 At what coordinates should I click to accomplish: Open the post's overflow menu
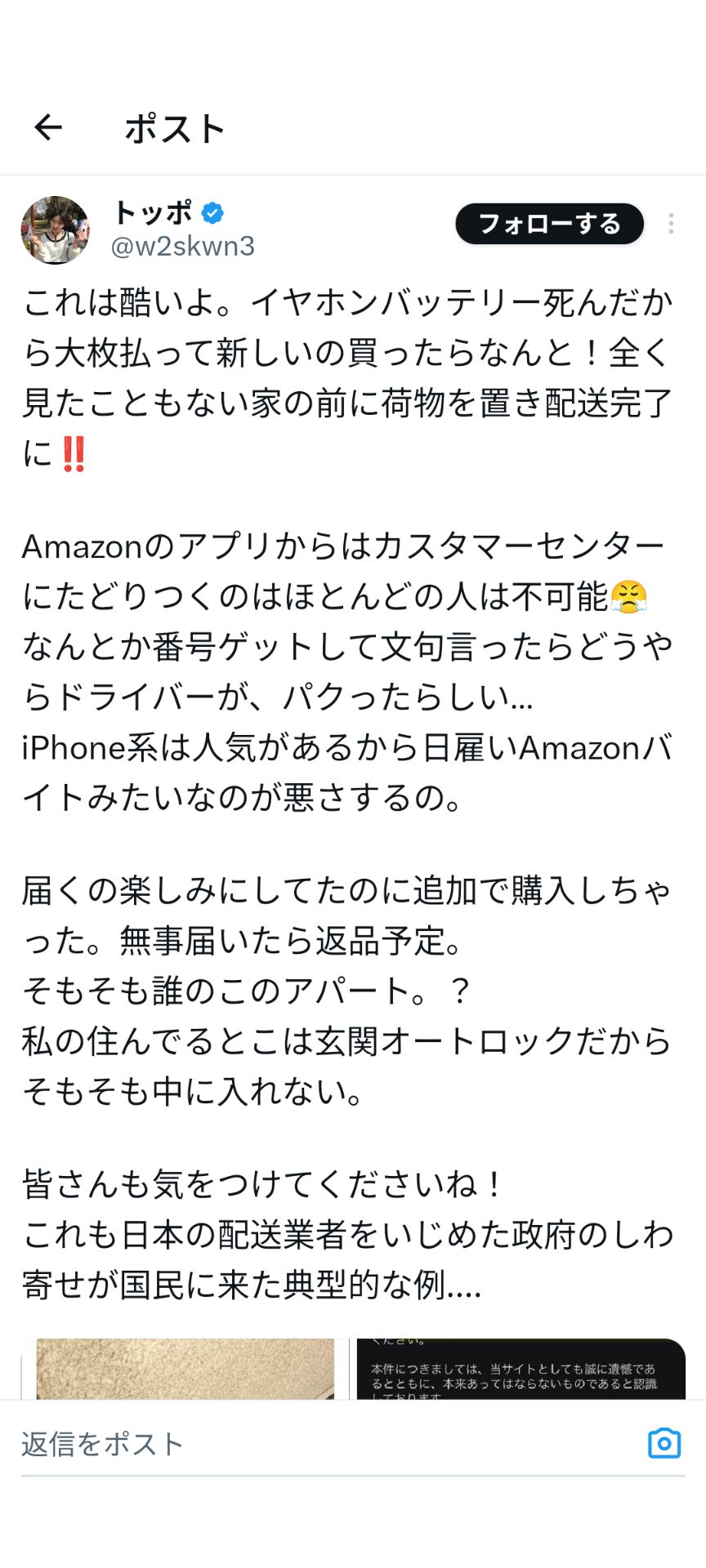pyautogui.click(x=671, y=224)
